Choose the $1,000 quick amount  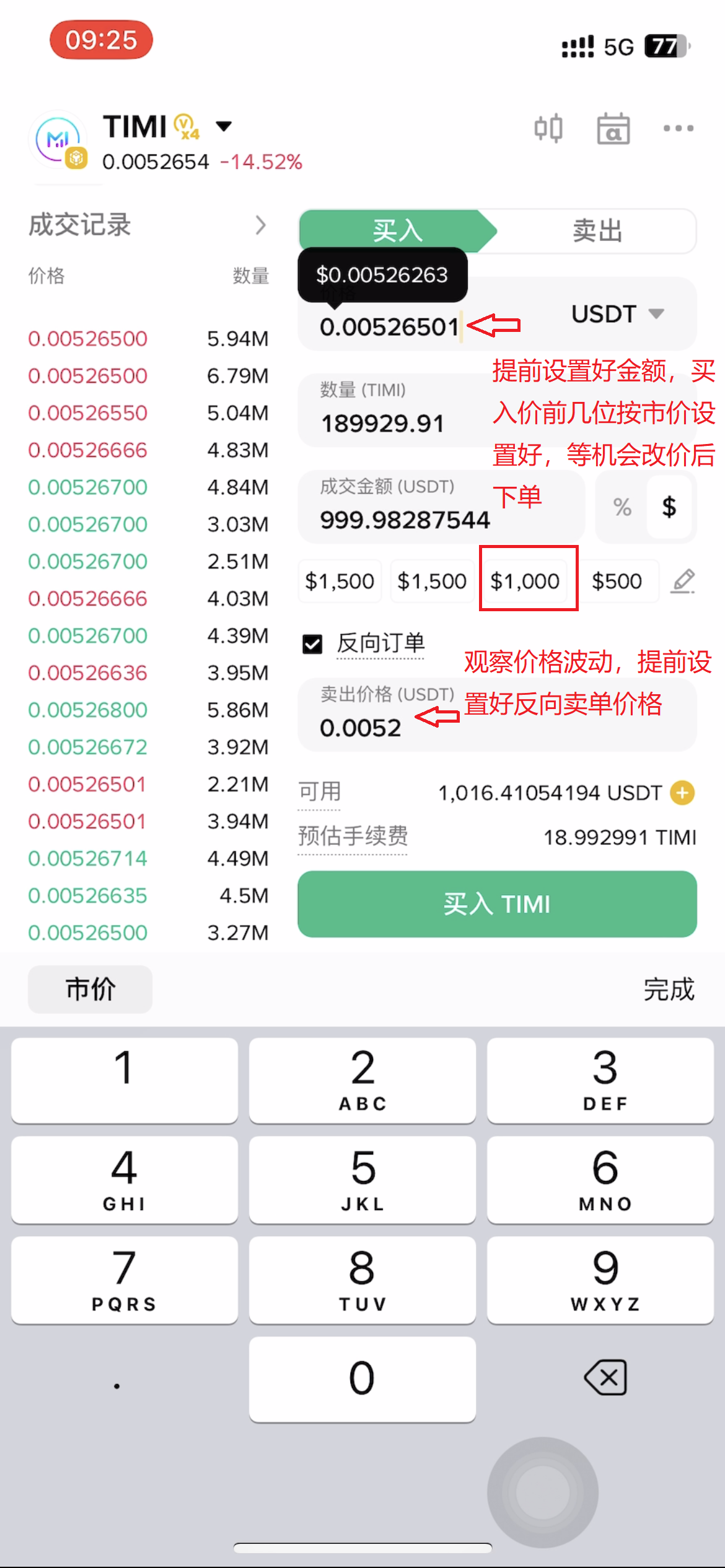point(525,581)
